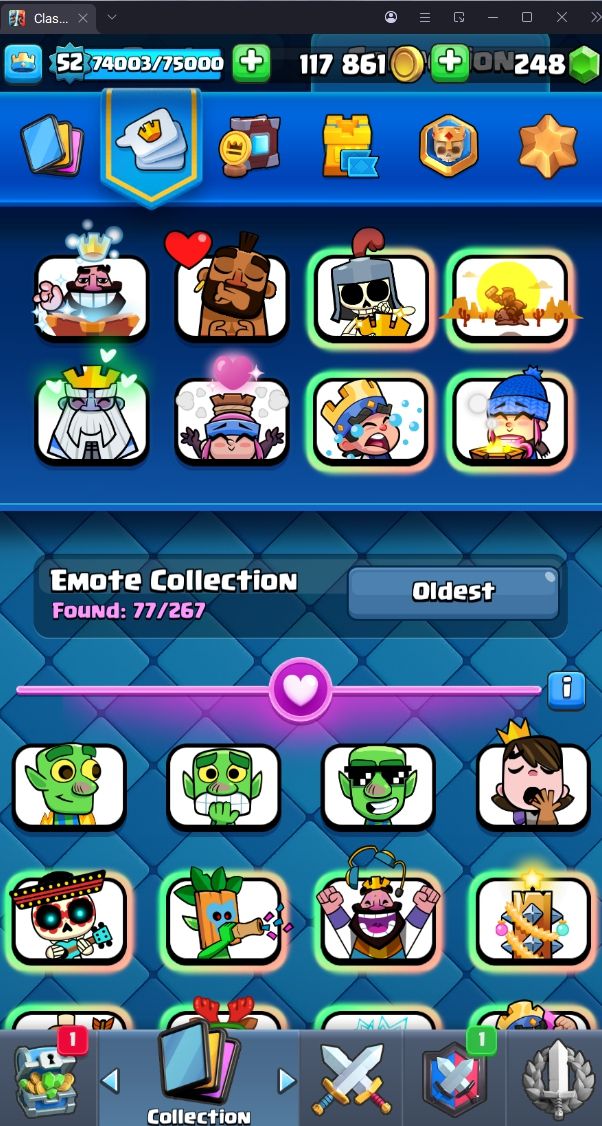Open the King level crown icon

[24, 63]
